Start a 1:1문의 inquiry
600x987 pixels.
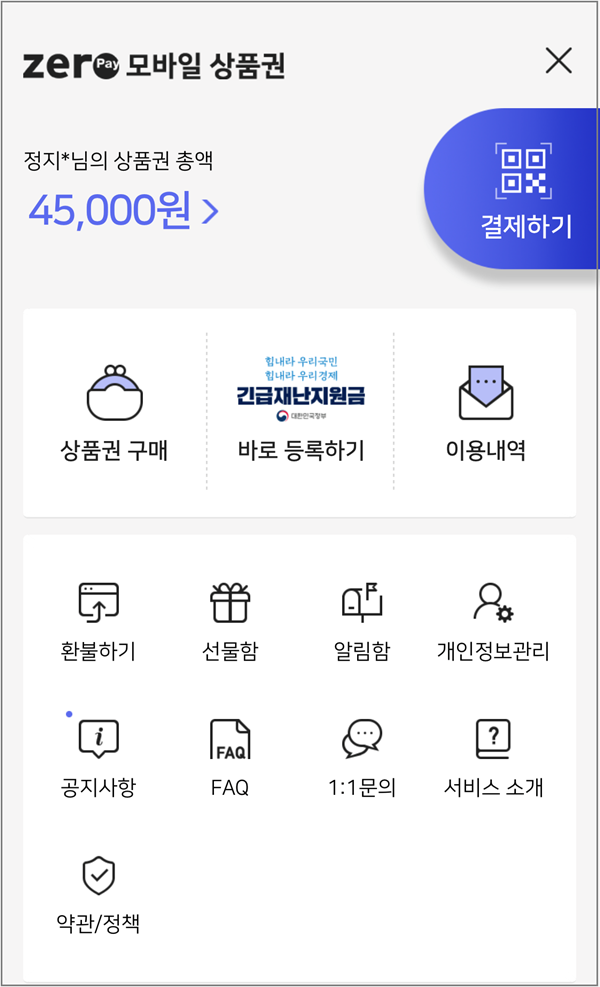[x=362, y=757]
